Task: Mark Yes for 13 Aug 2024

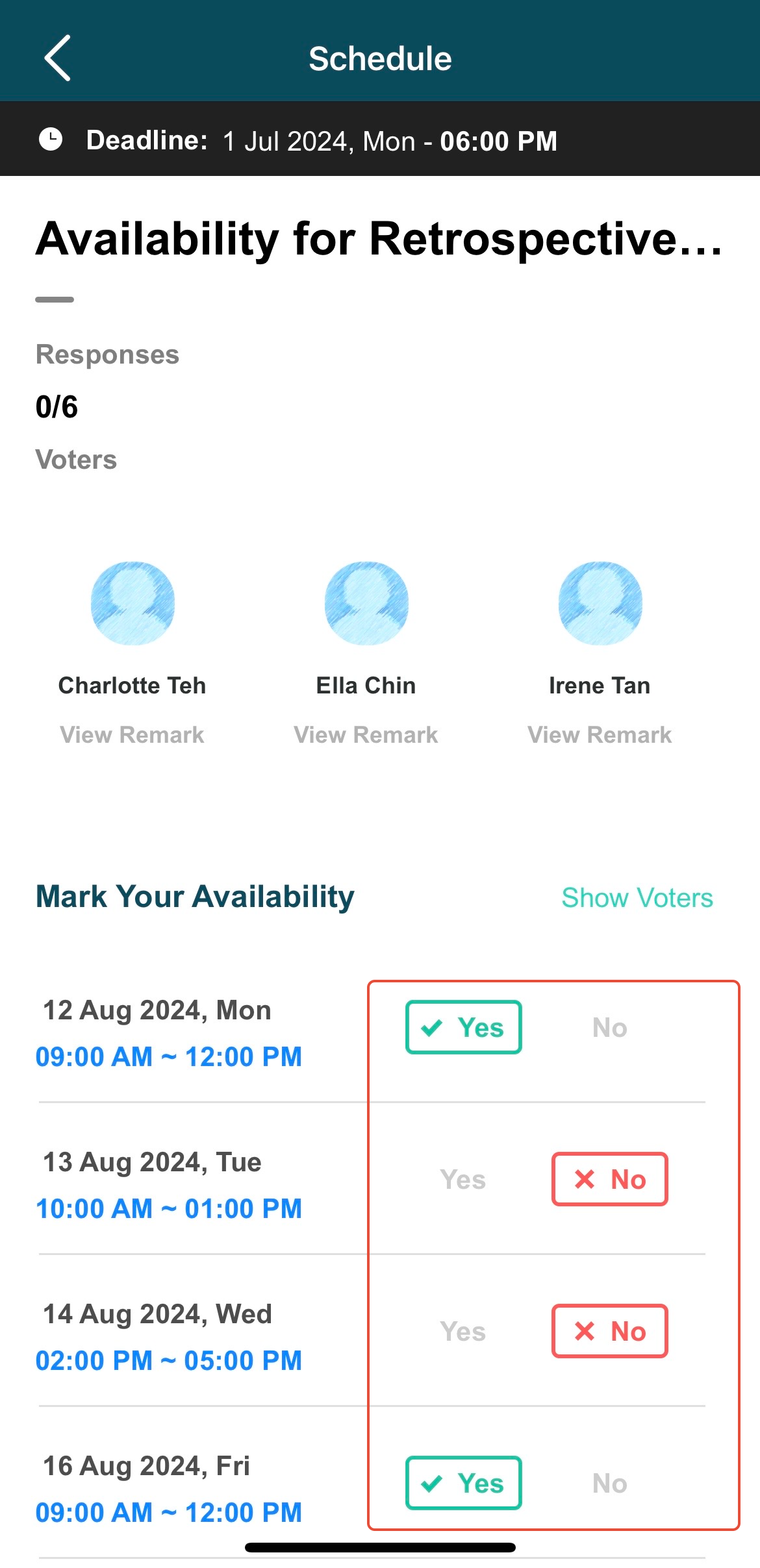Action: [462, 1179]
